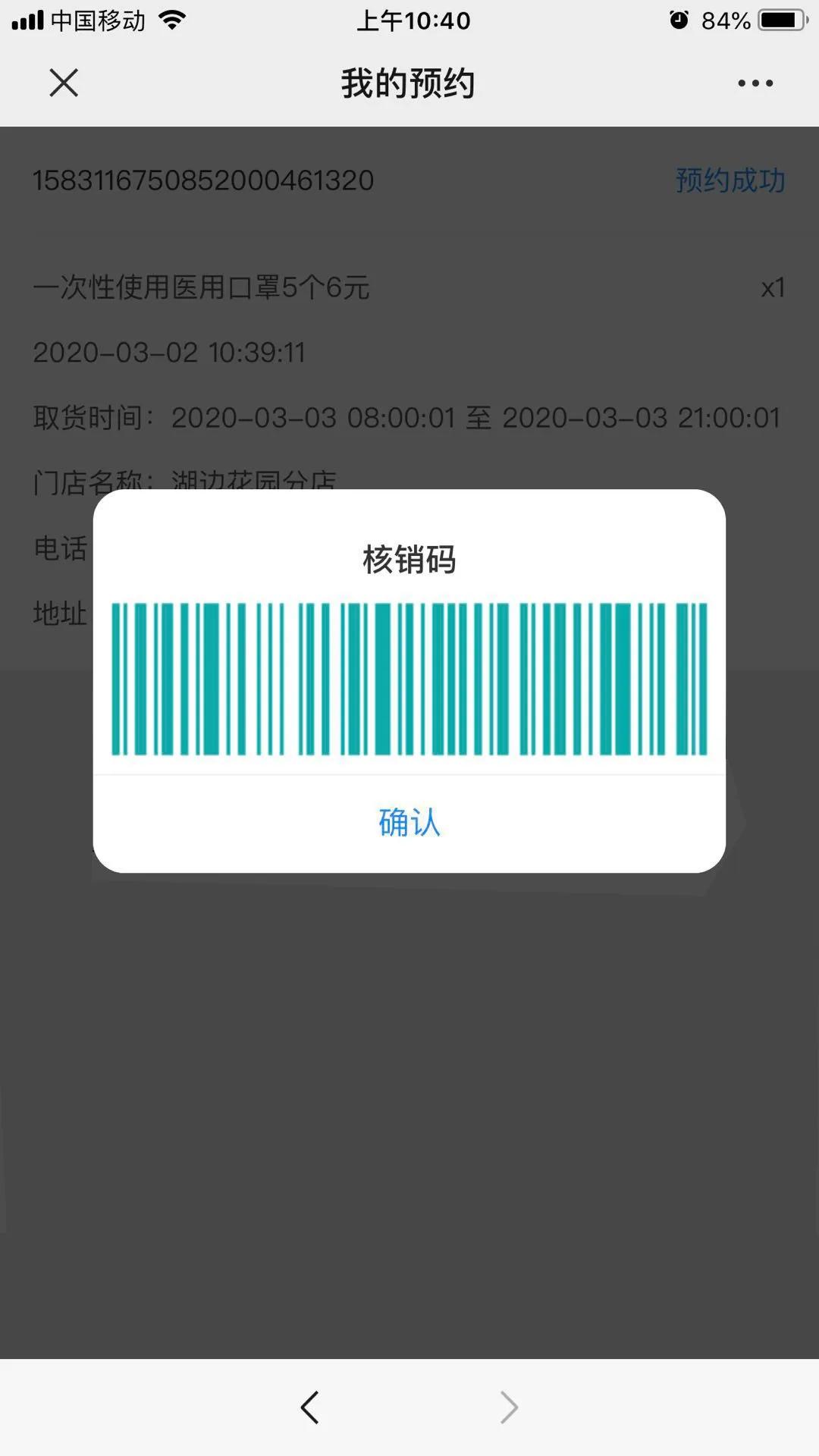
Task: Tap the X close icon top left
Action: coord(64,83)
